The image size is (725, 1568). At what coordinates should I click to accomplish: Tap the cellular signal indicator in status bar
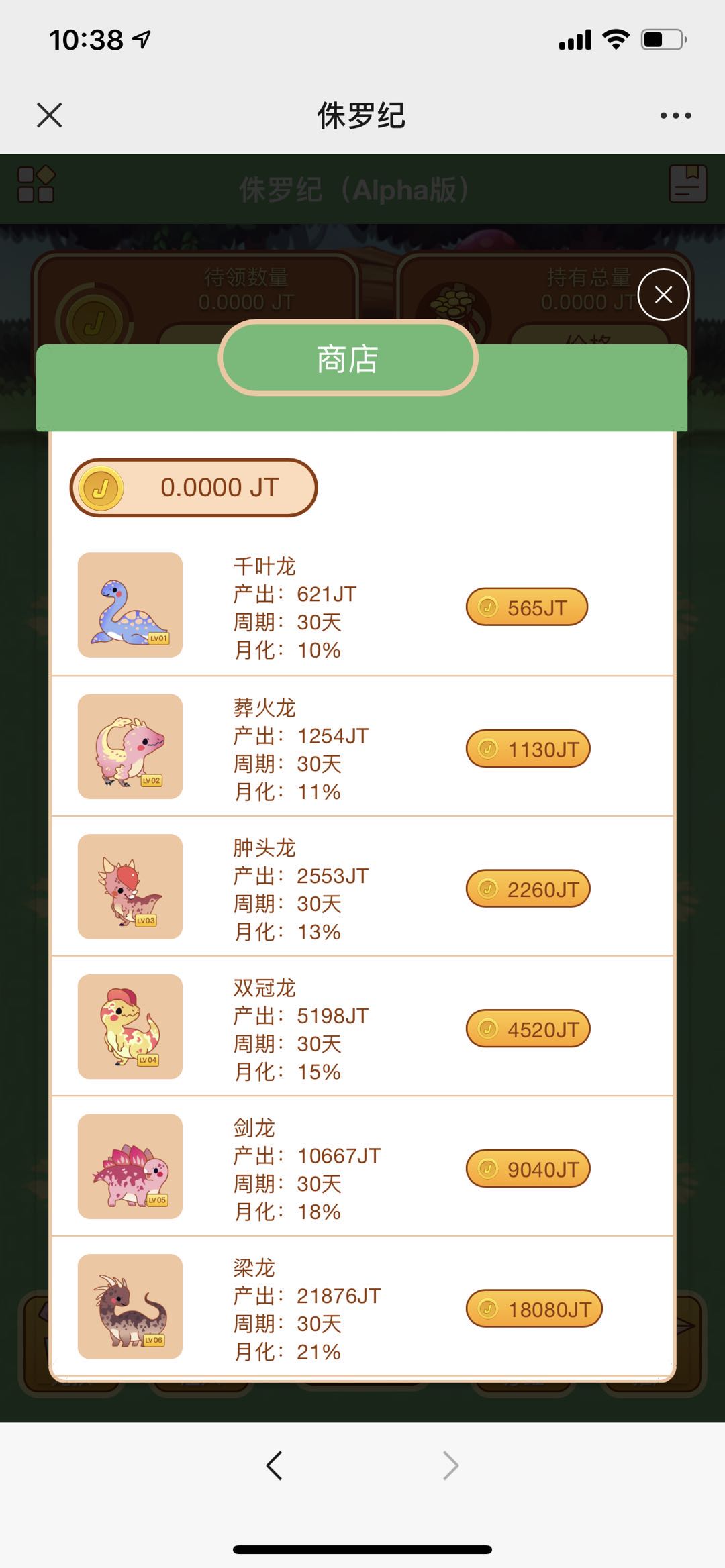(x=574, y=40)
